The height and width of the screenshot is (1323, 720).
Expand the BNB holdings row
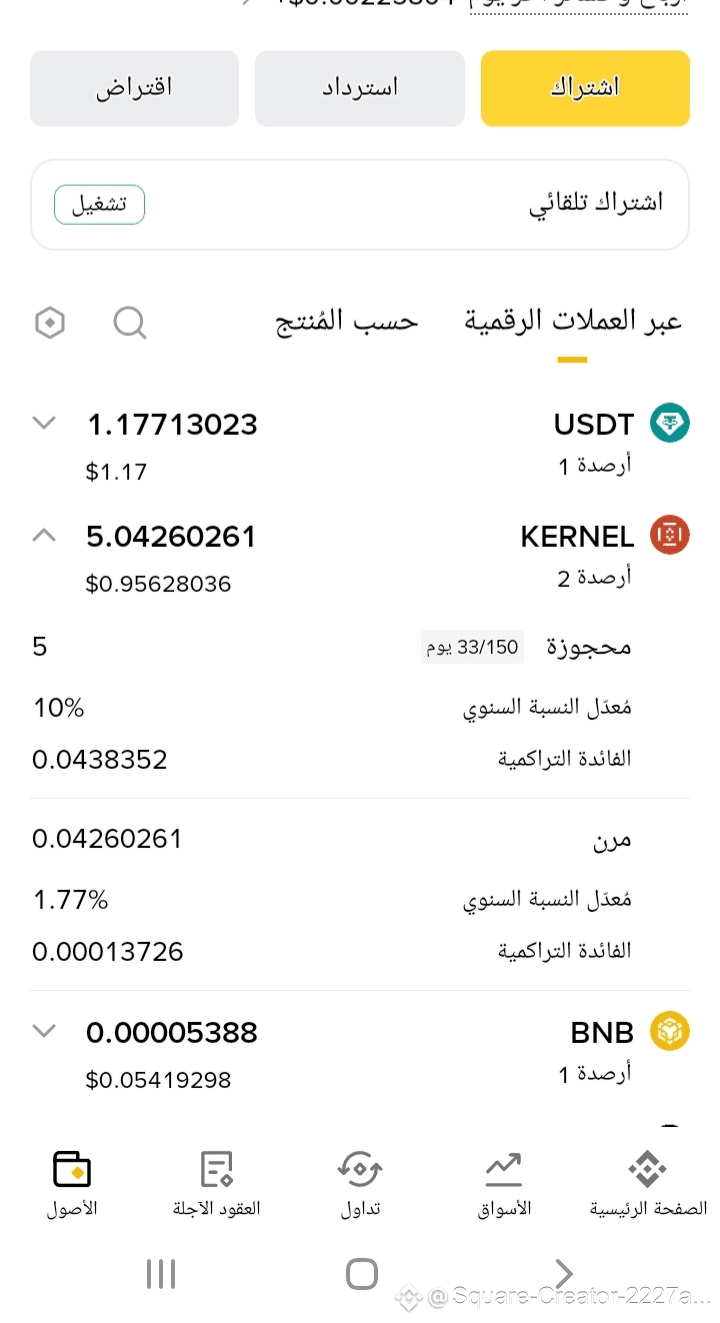[360, 1052]
